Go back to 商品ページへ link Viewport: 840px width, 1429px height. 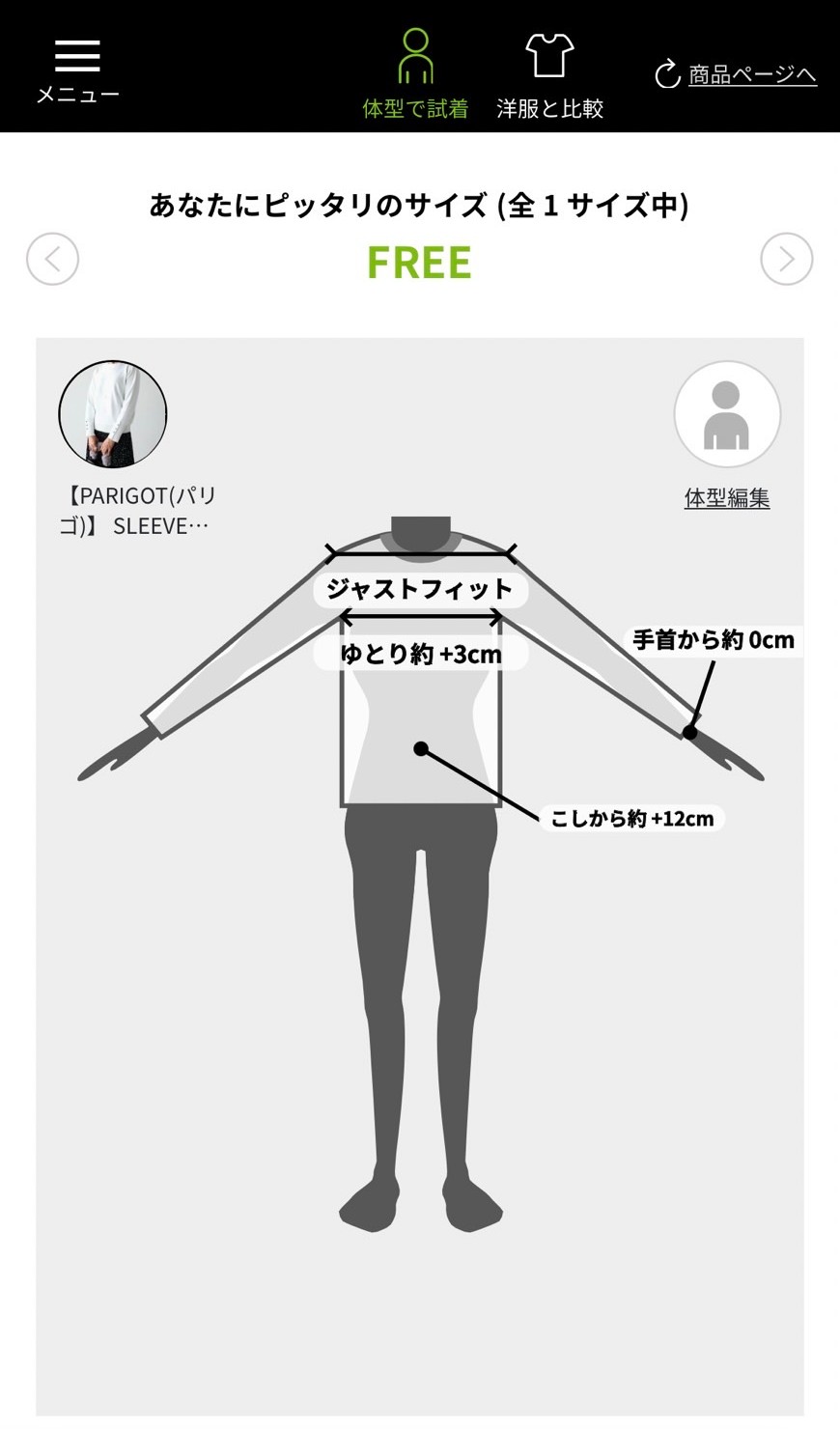click(737, 74)
